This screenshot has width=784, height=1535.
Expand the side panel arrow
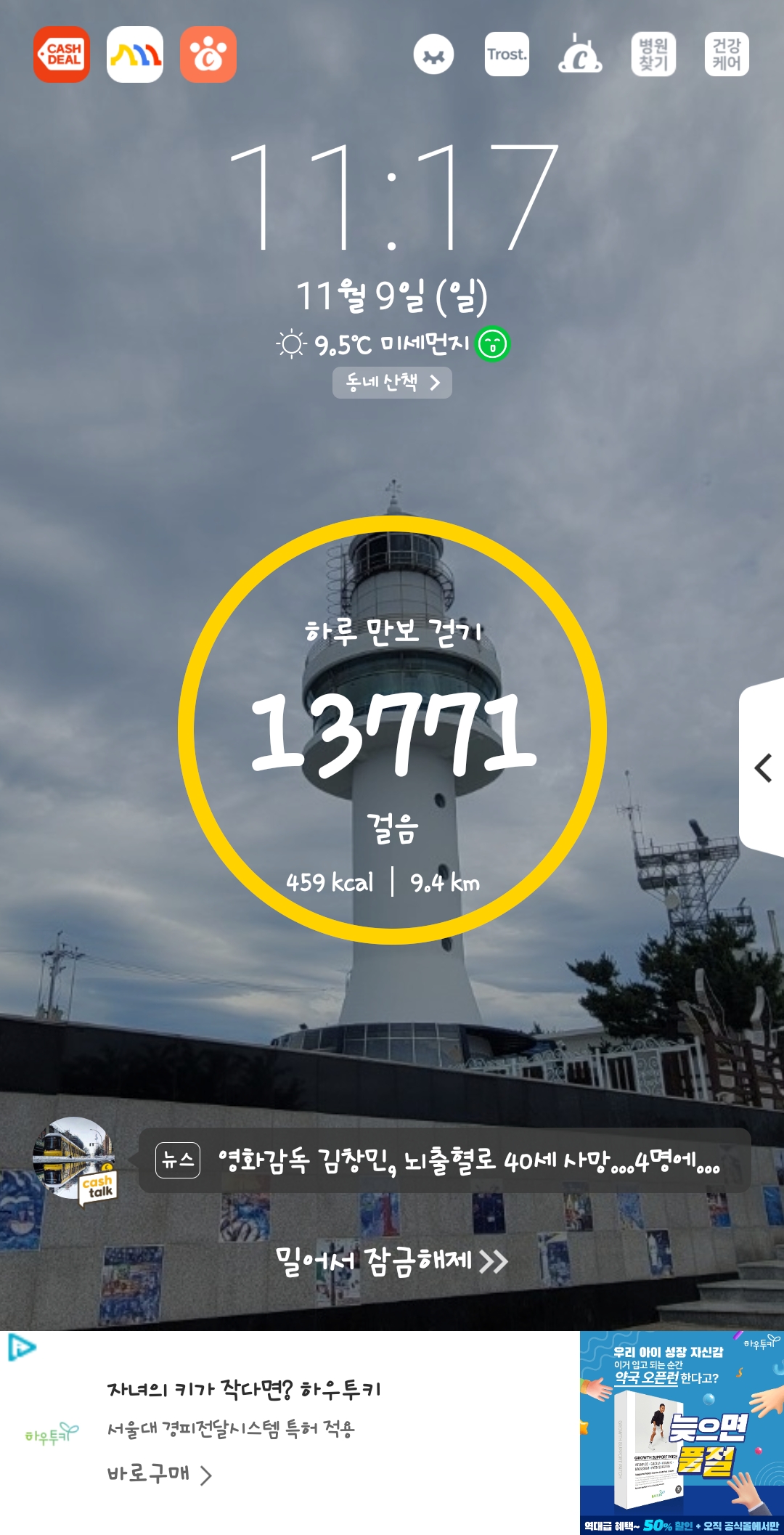[763, 767]
